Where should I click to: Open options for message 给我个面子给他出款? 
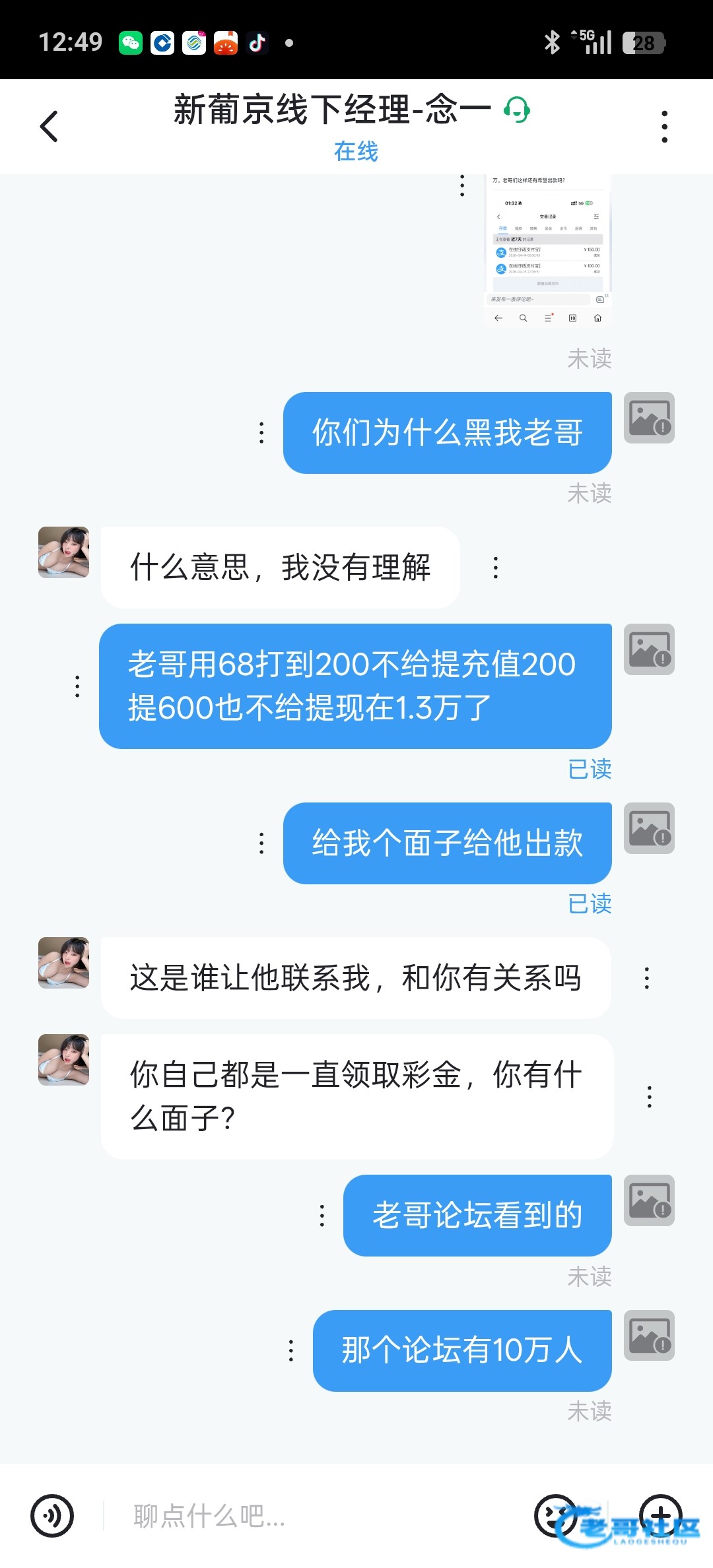(x=262, y=843)
